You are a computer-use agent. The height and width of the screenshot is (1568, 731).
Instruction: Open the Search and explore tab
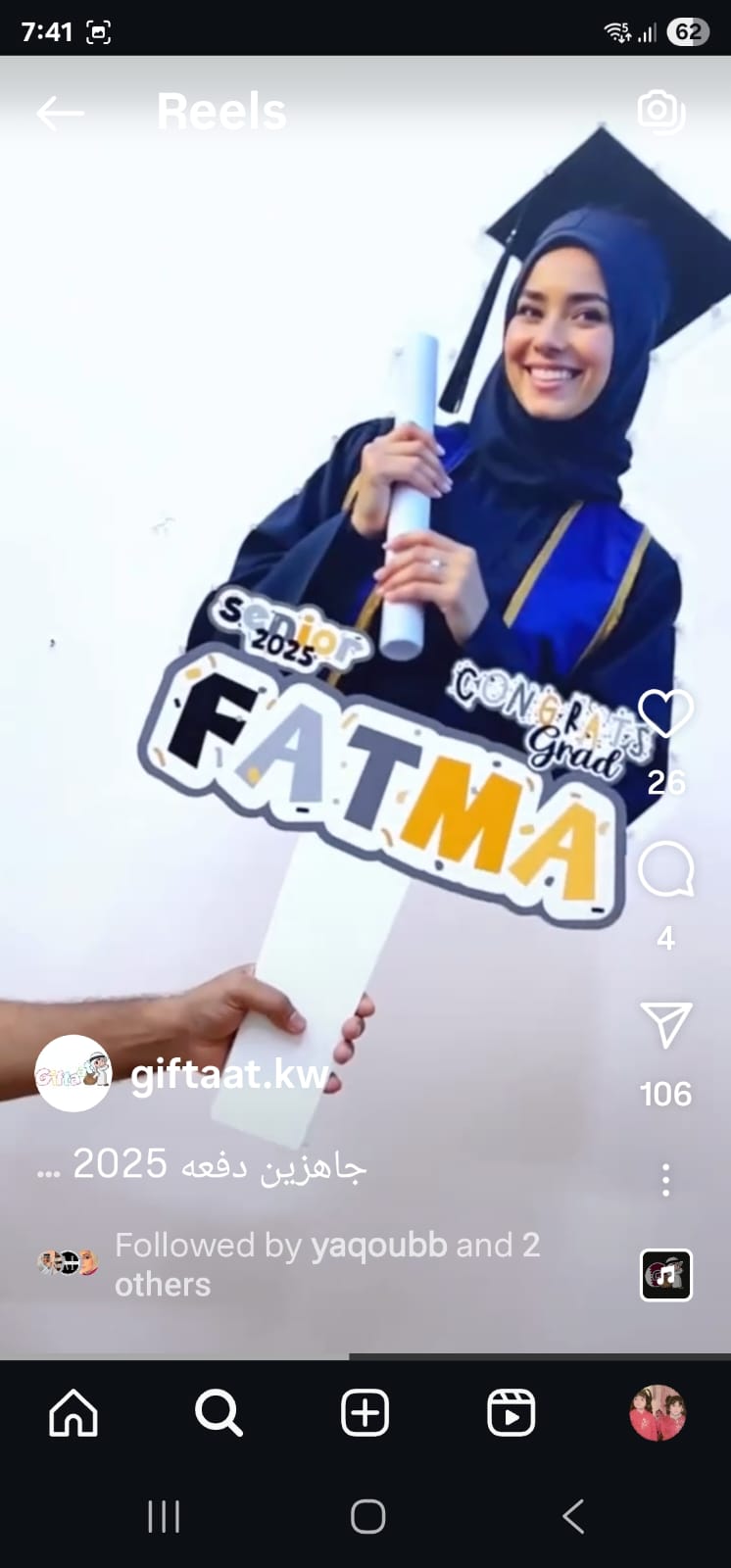coord(219,1413)
